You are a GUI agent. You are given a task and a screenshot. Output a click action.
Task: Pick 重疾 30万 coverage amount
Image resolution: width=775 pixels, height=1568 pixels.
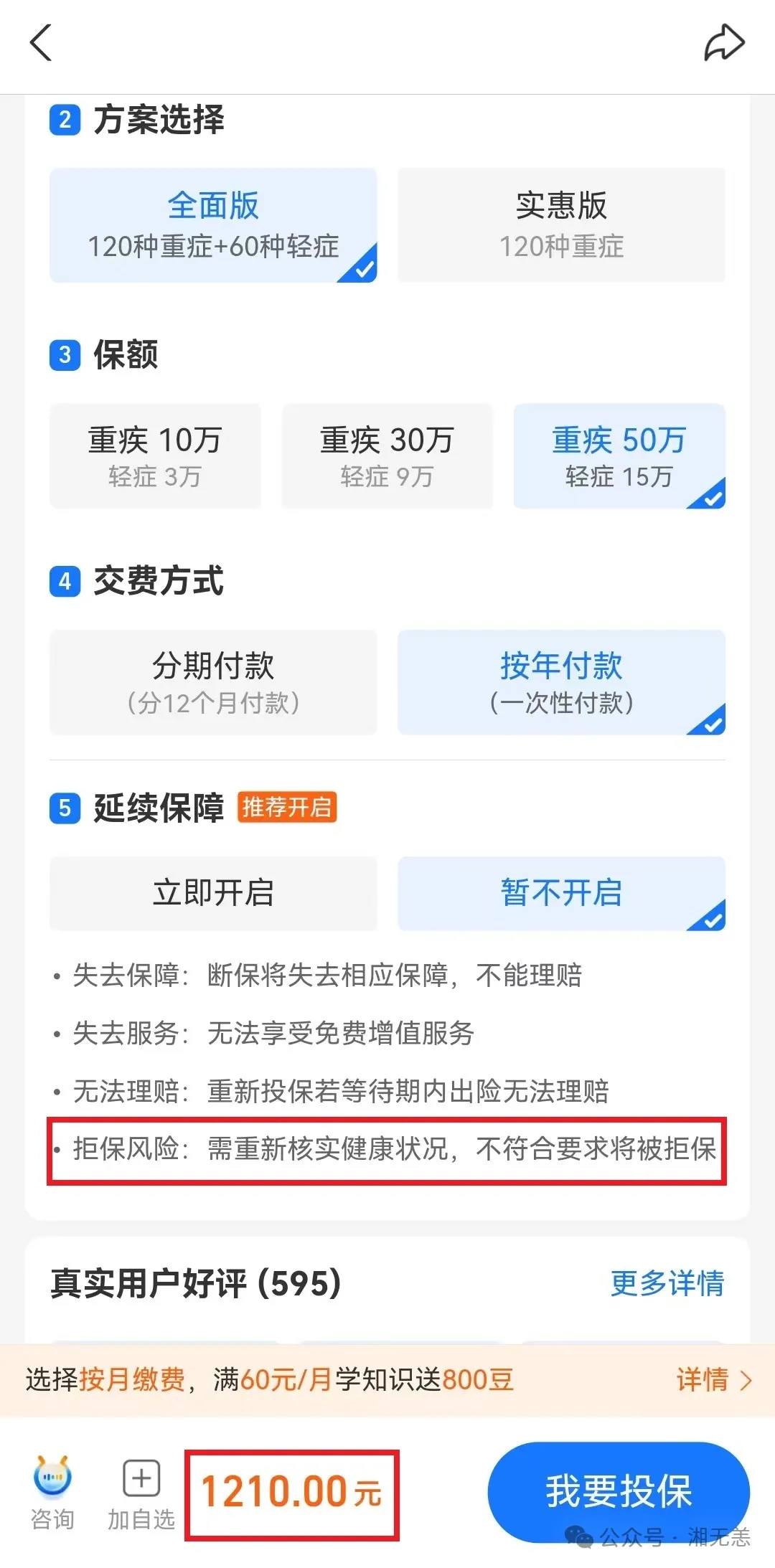[x=387, y=455]
